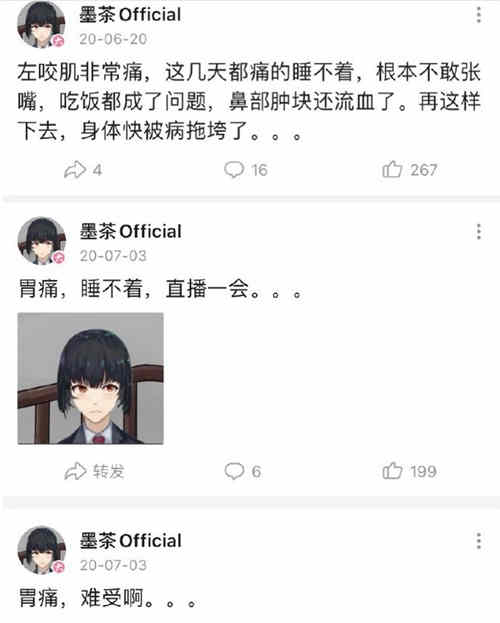Open comments on the 左咬肌非常痛 post
This screenshot has height=623, width=500.
[x=246, y=170]
